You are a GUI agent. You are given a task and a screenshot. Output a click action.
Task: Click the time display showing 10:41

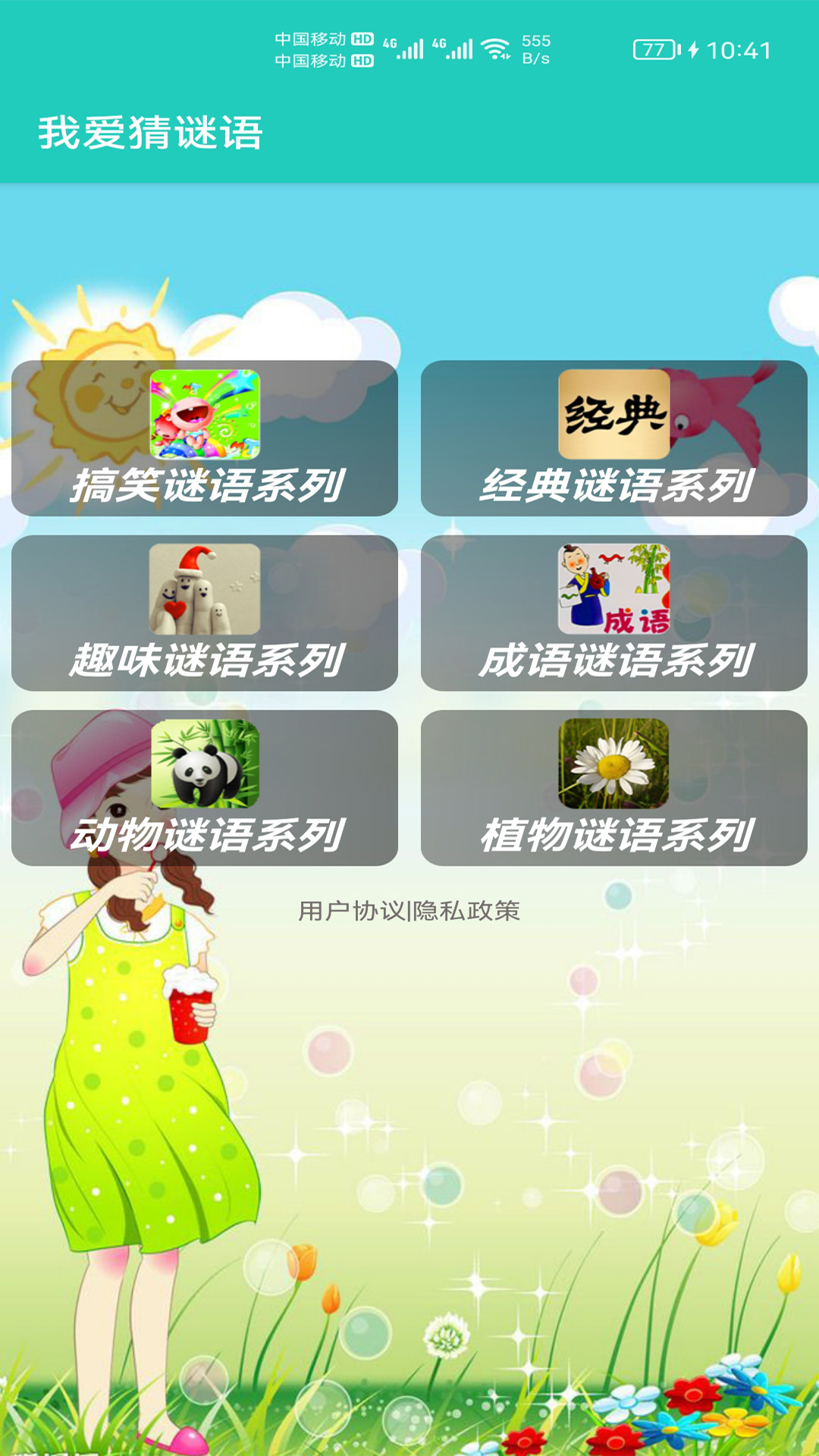(739, 49)
